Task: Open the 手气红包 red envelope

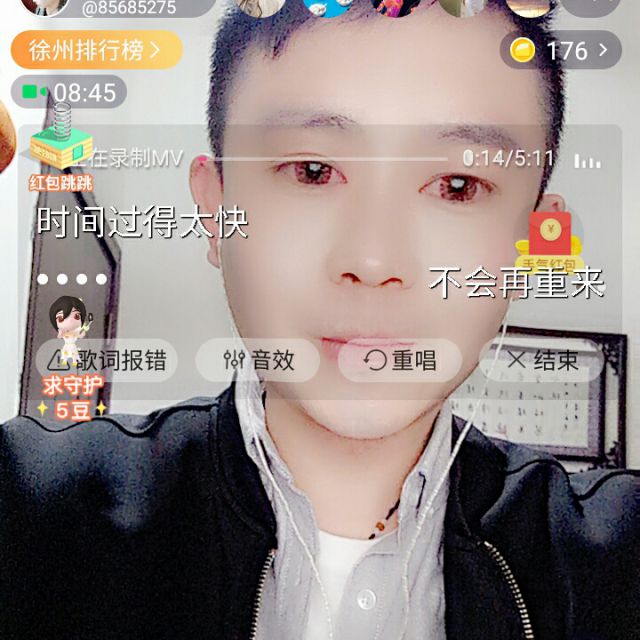Action: click(549, 242)
